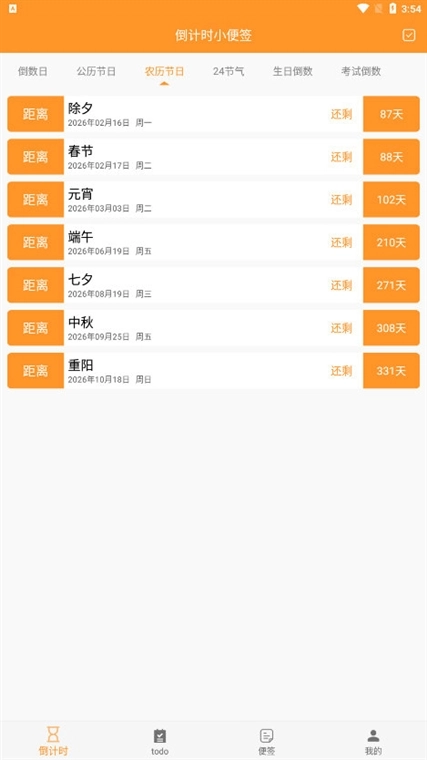427x760 pixels.
Task: Switch to the 公历节日 tab
Action: click(x=96, y=72)
